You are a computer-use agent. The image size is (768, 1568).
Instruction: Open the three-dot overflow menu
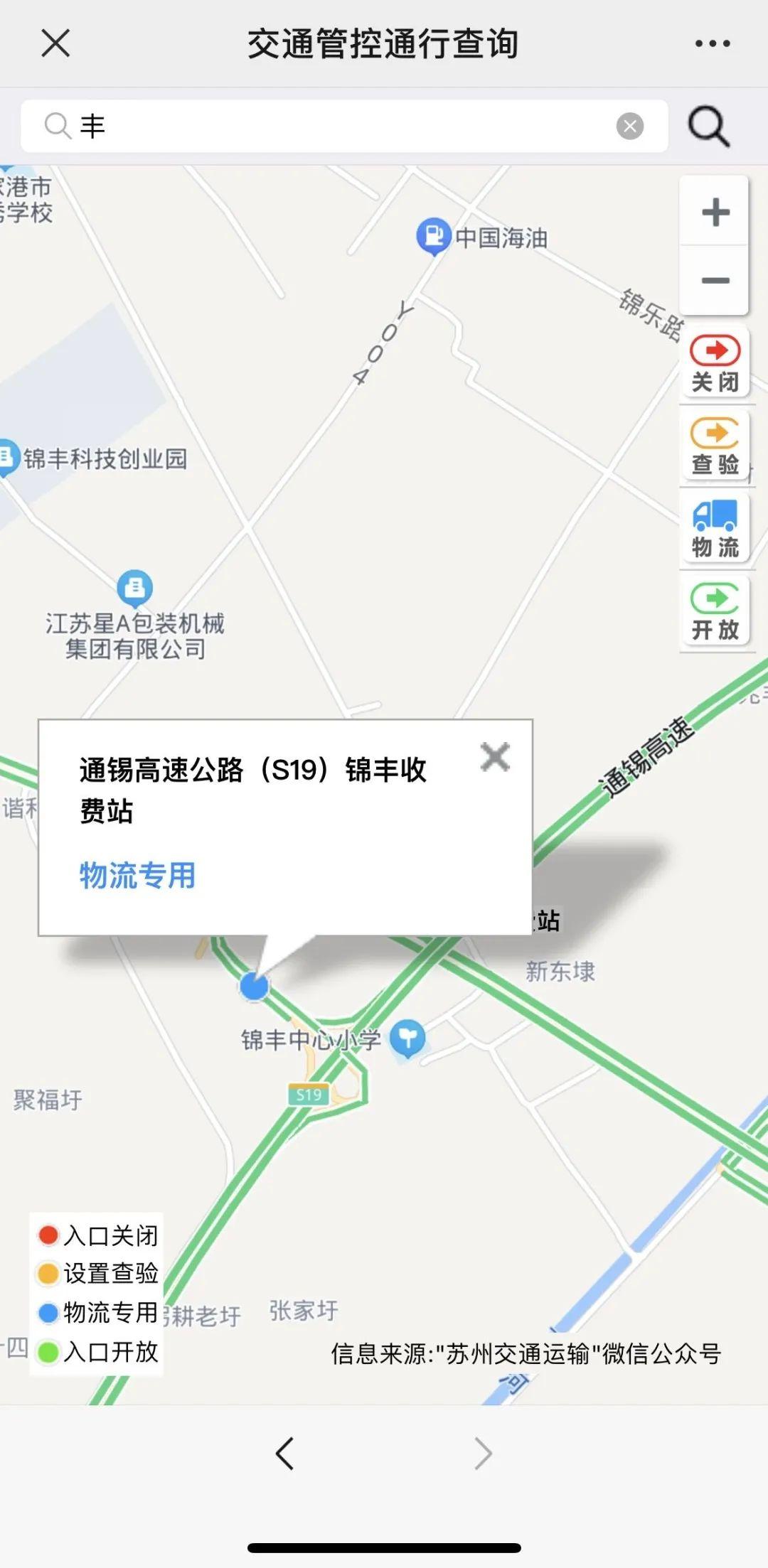tap(713, 43)
